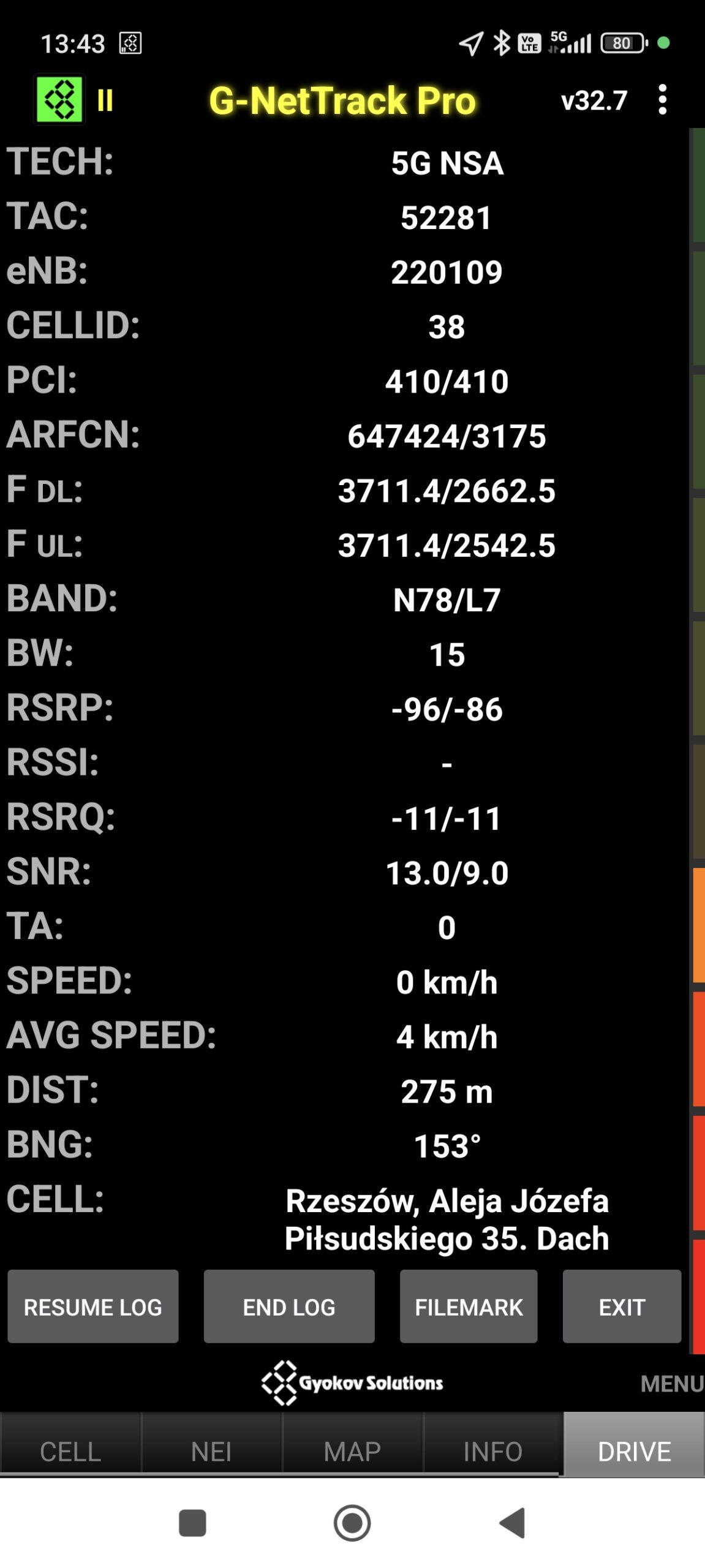Screen dimensions: 705x1568
Task: Switch to the CELL tab
Action: [x=70, y=1451]
